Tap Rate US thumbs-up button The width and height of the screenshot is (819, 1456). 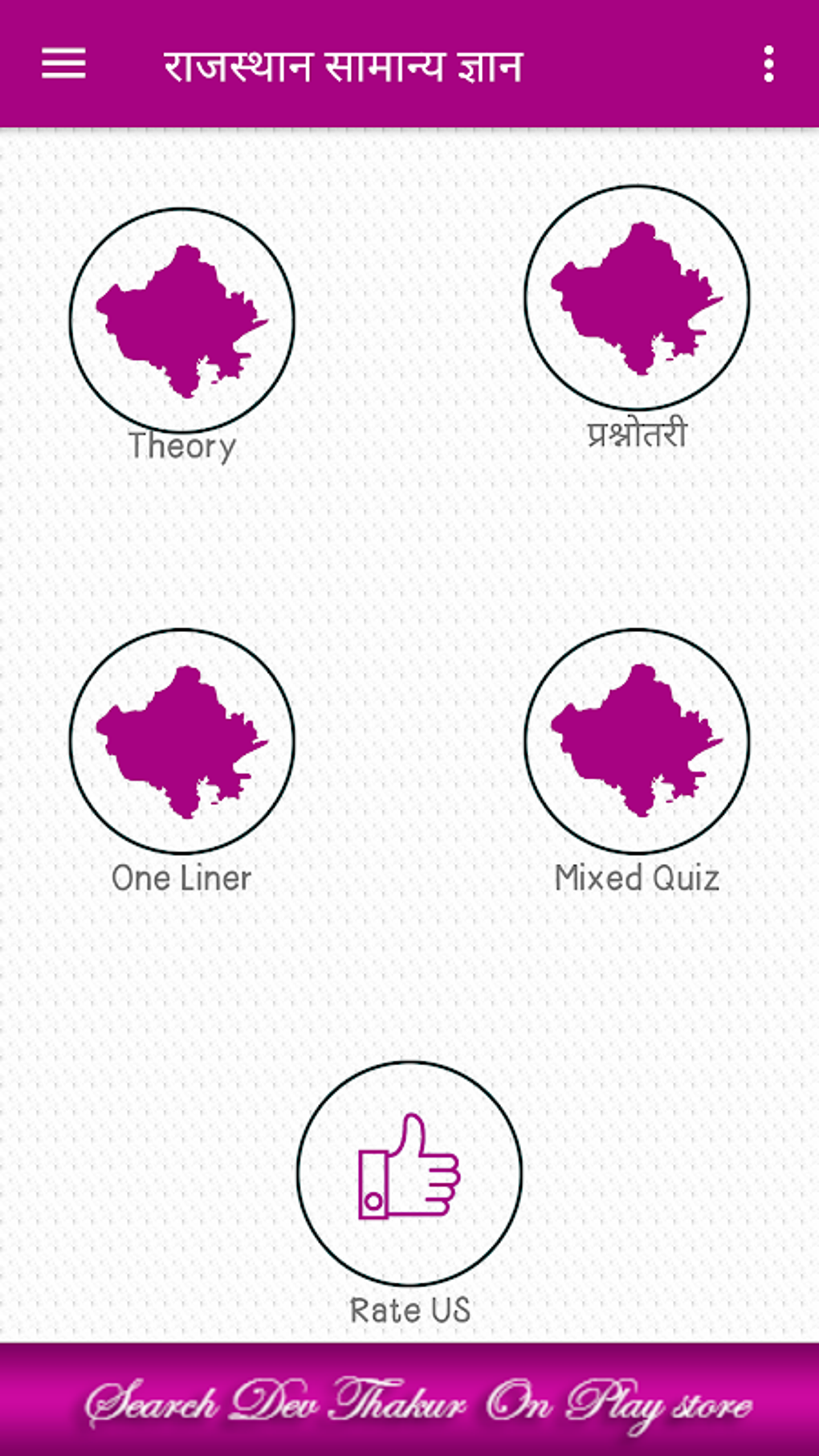(x=409, y=1173)
